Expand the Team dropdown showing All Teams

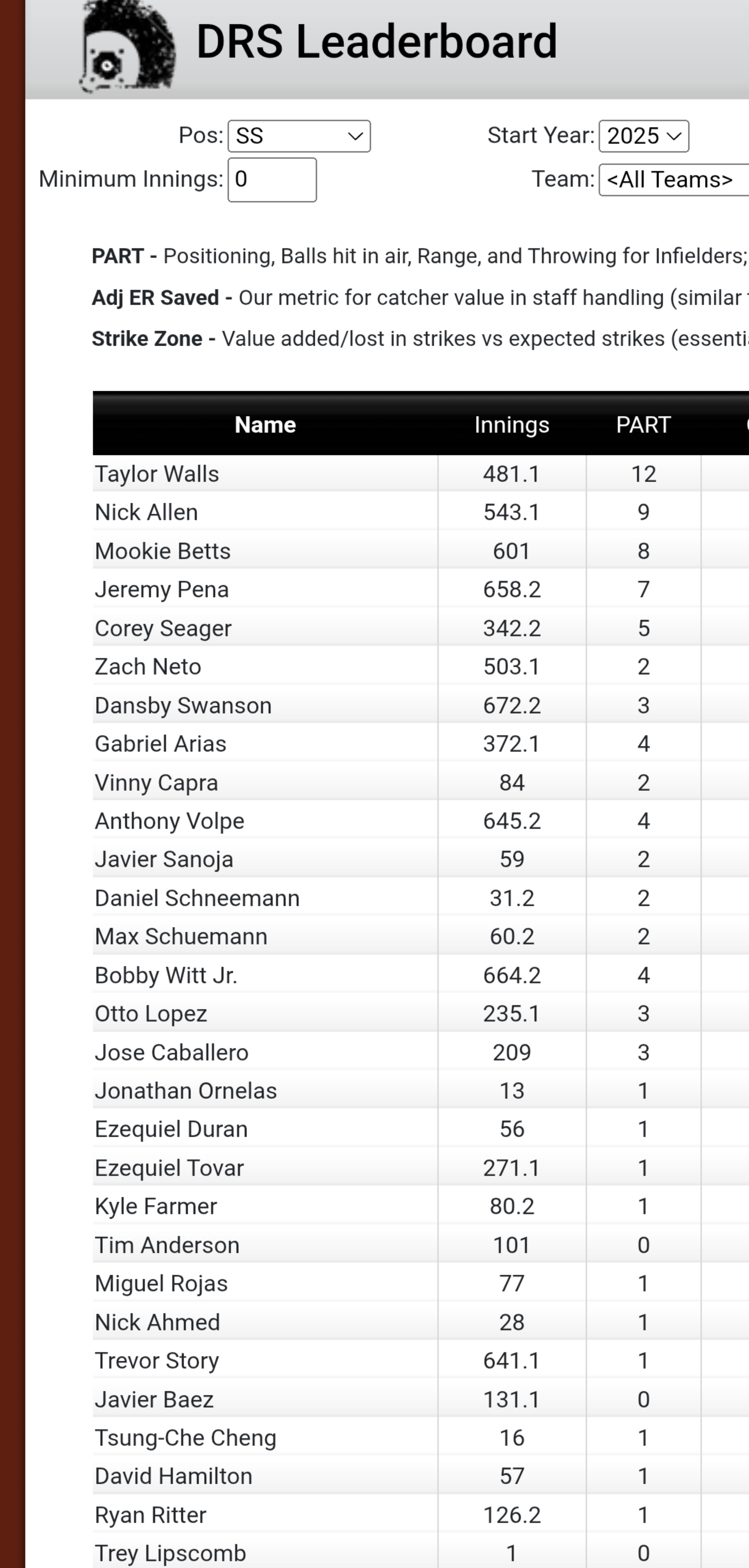(674, 179)
